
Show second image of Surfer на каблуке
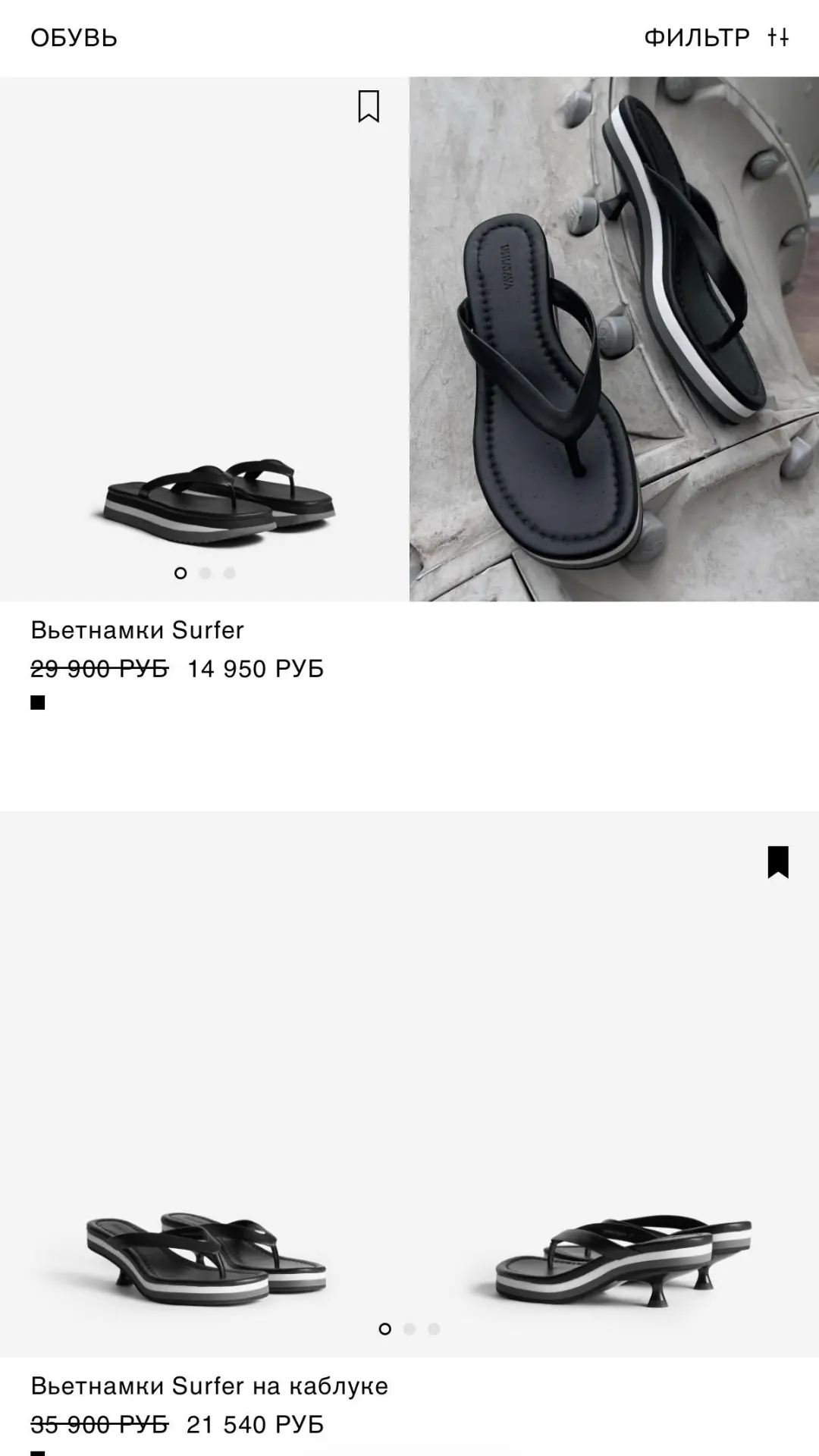click(409, 1329)
